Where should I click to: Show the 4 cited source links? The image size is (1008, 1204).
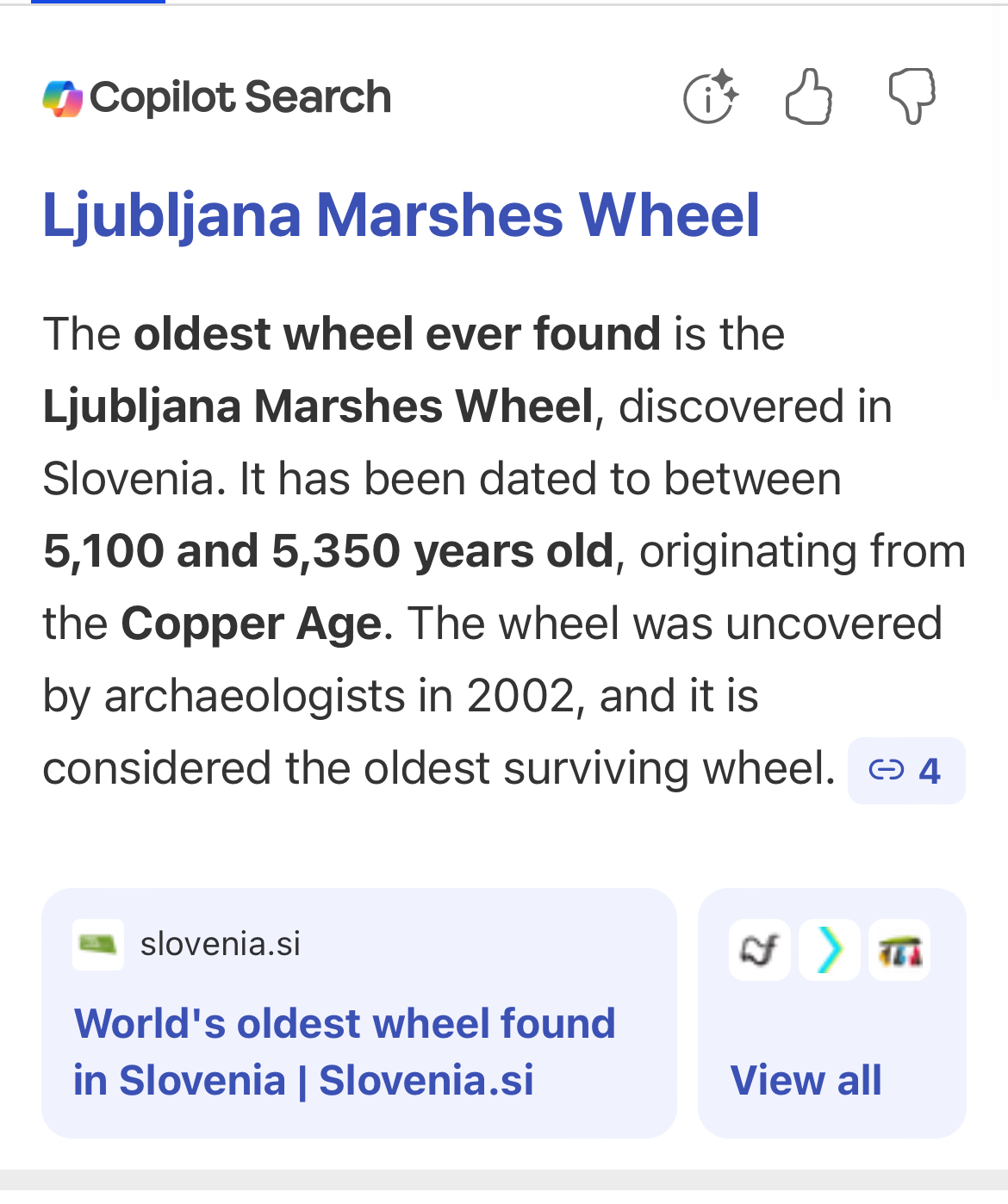(906, 771)
